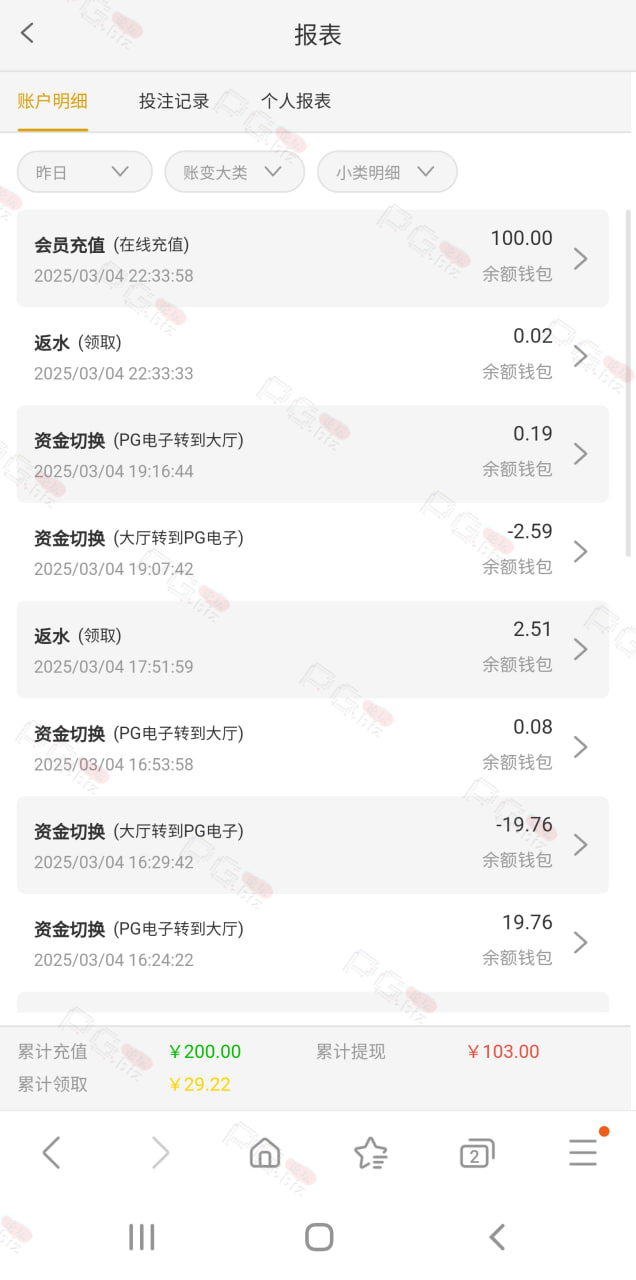Viewport: 636px width, 1280px height.
Task: Open the 资金切换 0.08 record
Action: [x=313, y=747]
